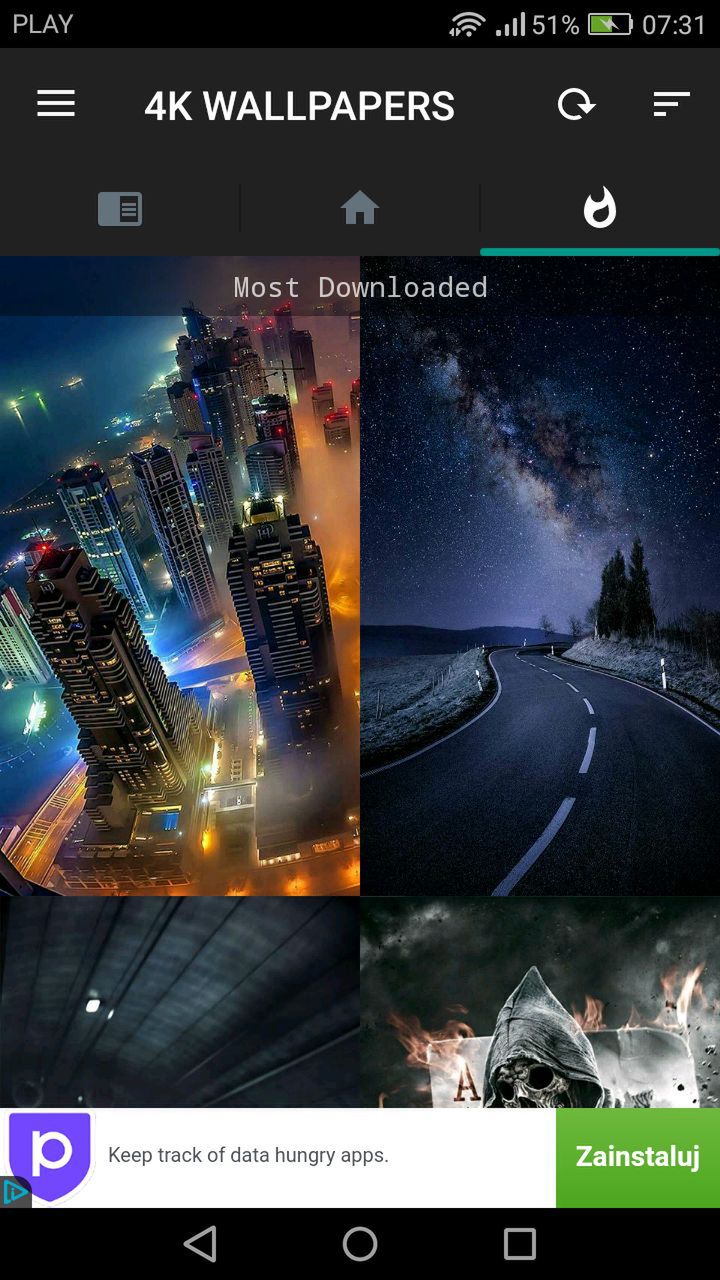Select the flame Most Downloaded tab

point(600,208)
